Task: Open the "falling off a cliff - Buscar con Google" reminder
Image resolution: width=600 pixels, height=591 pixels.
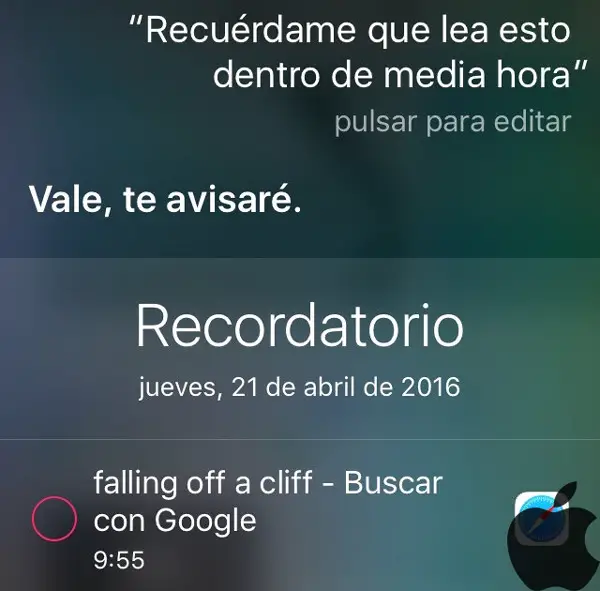Action: point(267,502)
